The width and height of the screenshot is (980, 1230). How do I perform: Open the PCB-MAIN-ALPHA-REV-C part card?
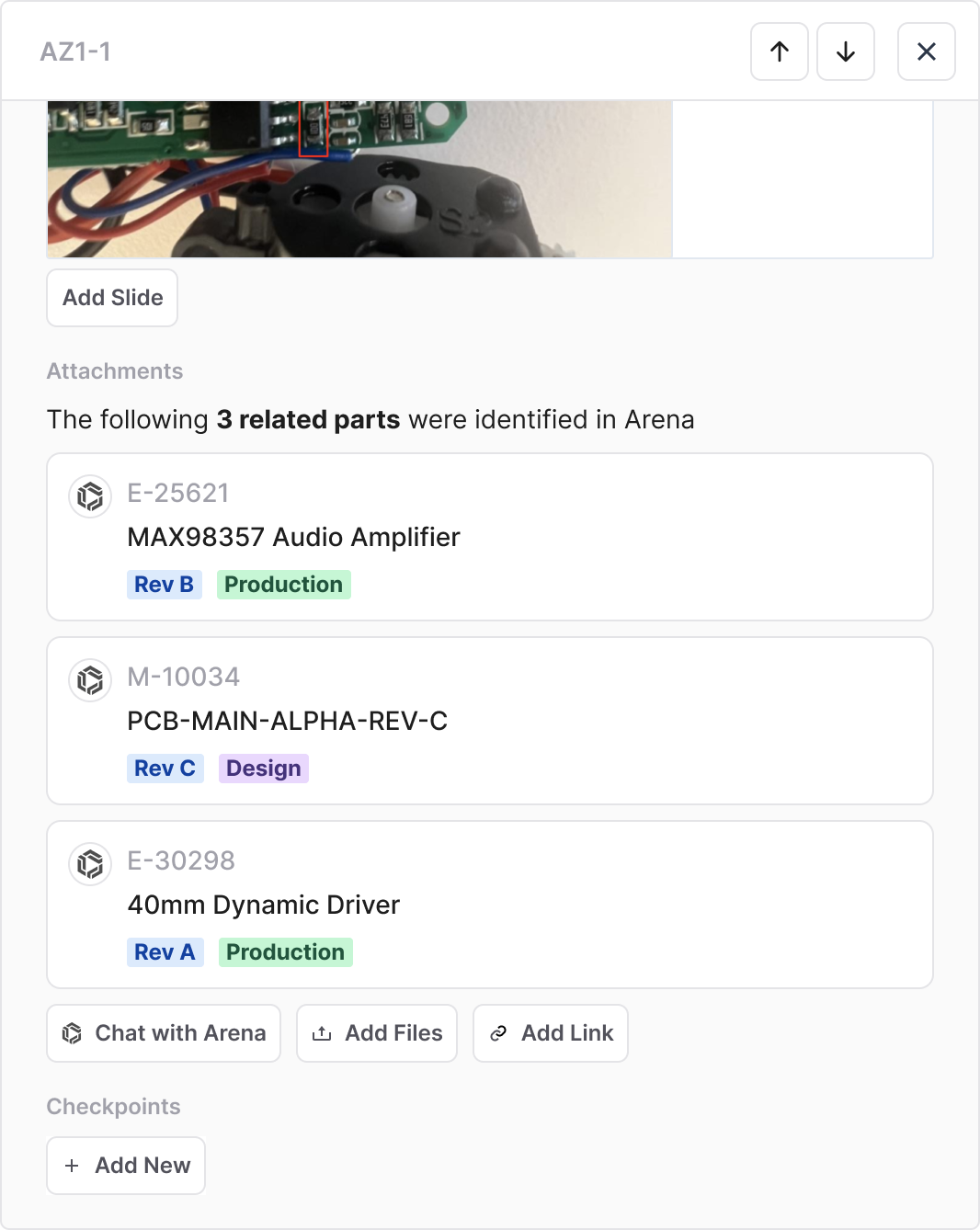click(490, 721)
